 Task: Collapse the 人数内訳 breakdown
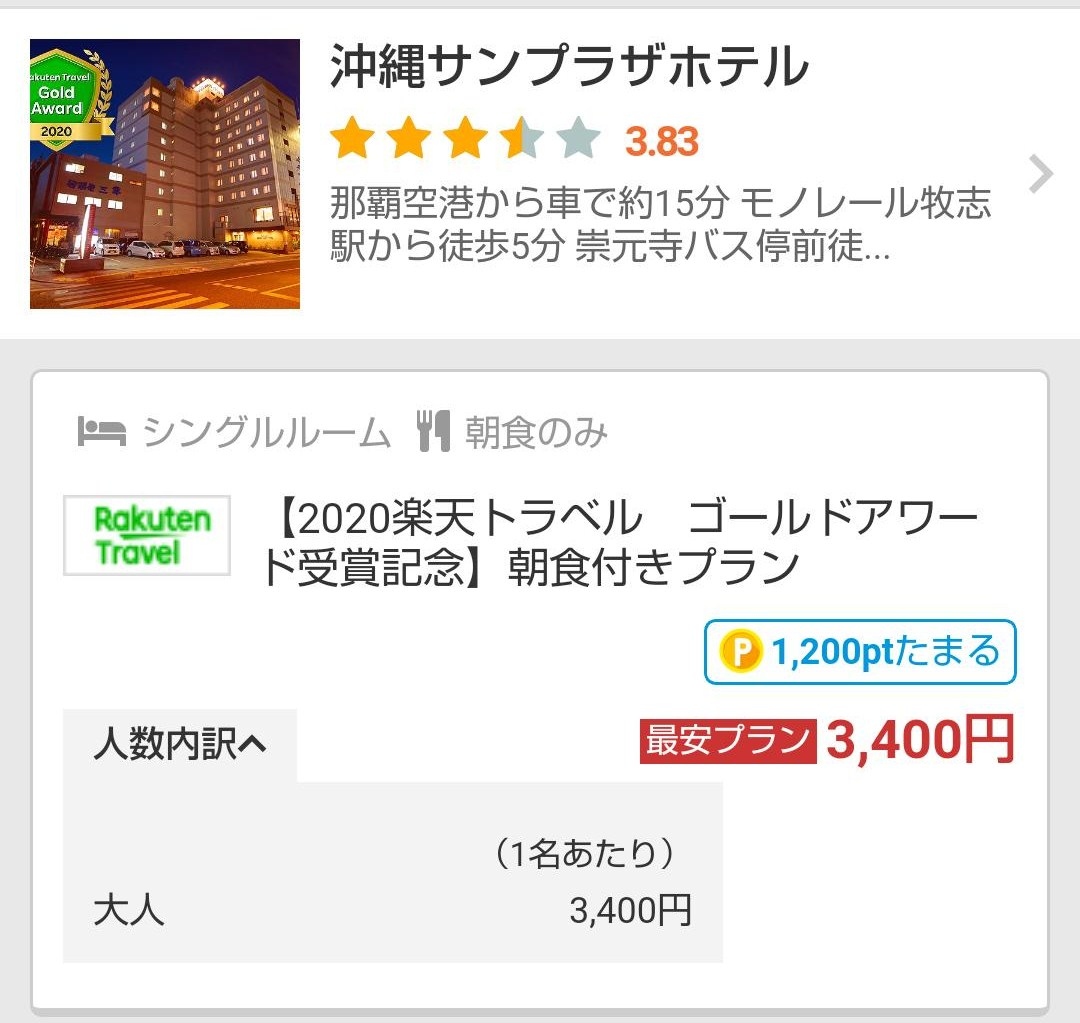tap(181, 745)
